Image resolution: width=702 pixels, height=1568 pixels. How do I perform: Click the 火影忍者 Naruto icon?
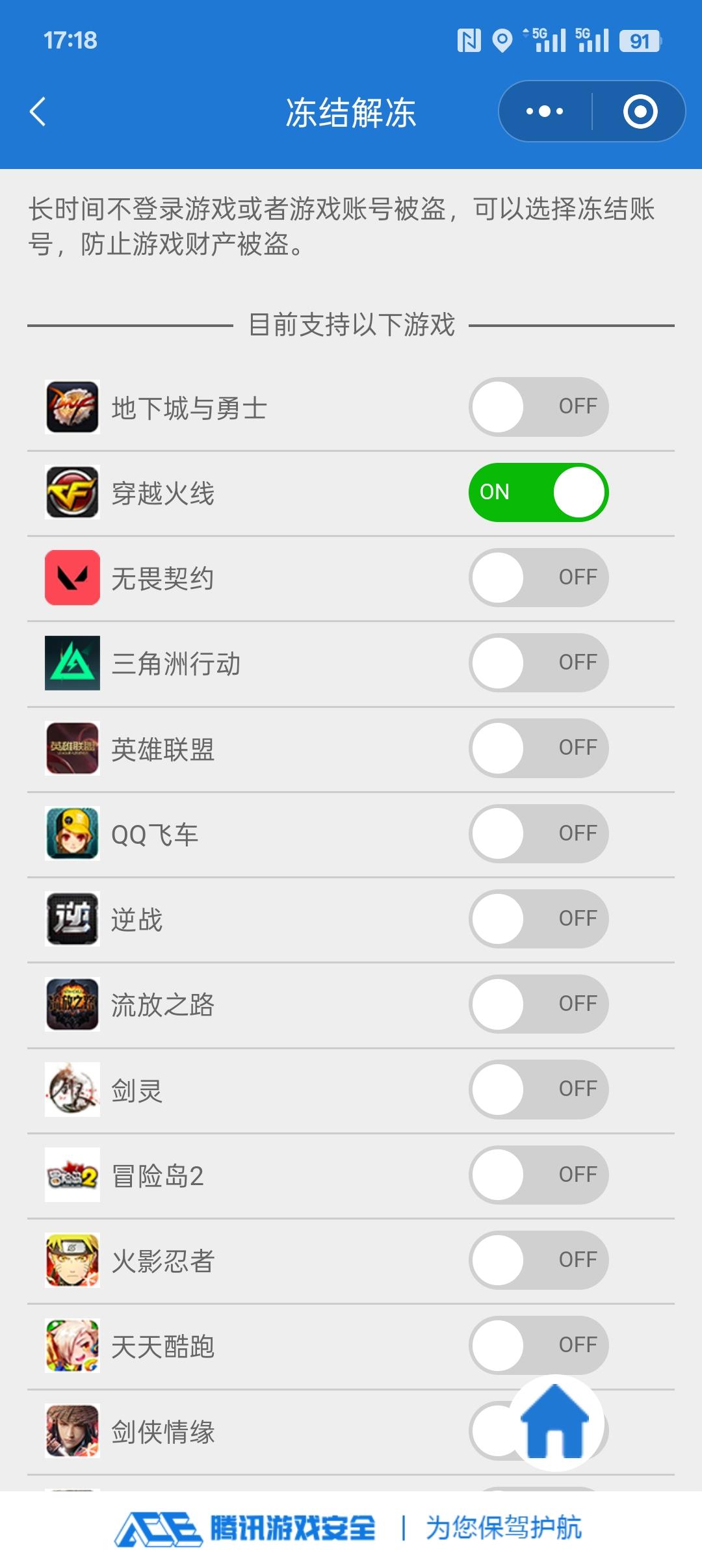pyautogui.click(x=71, y=1260)
